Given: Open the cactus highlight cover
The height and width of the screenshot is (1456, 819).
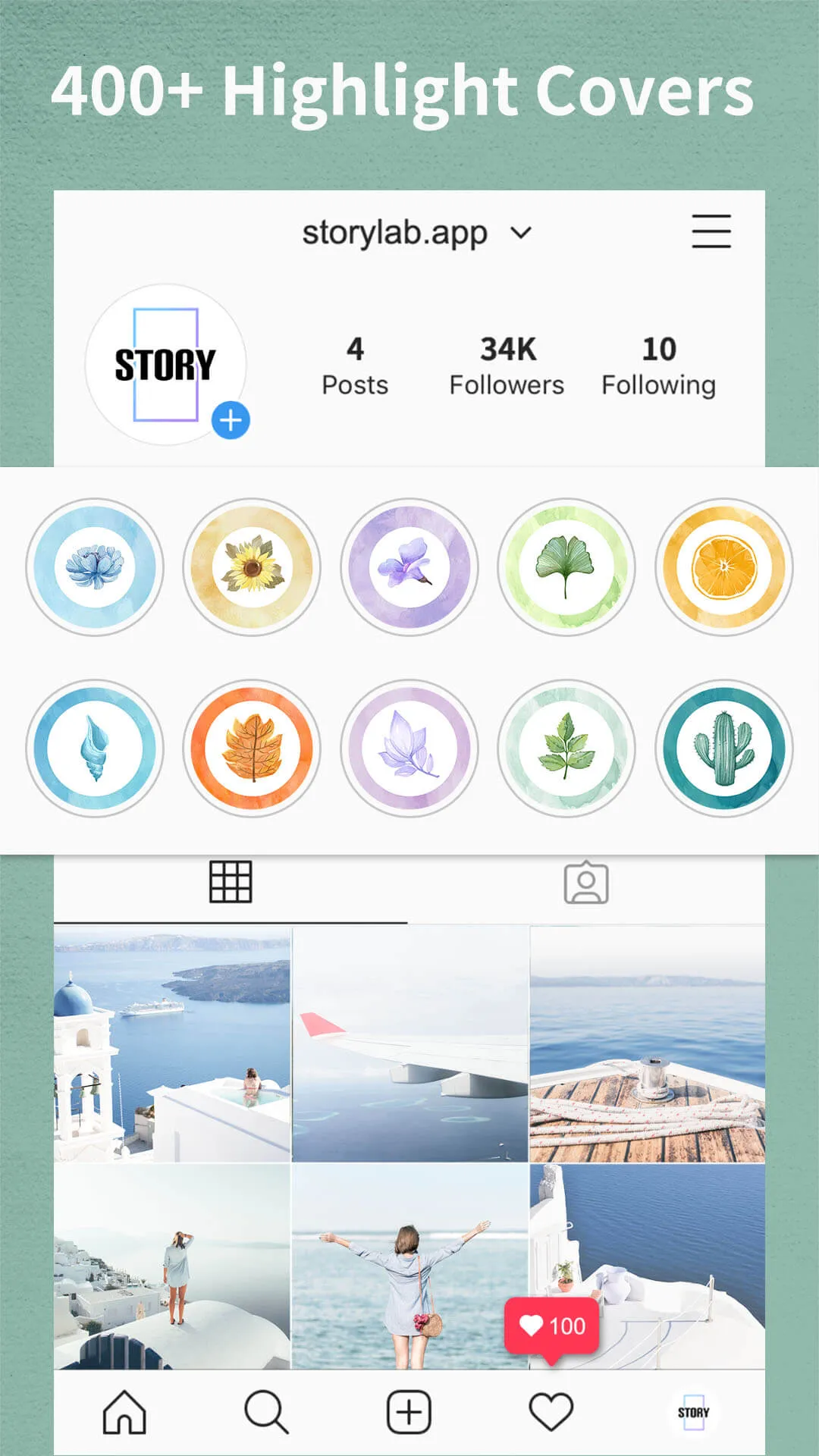Looking at the screenshot, I should [x=725, y=748].
